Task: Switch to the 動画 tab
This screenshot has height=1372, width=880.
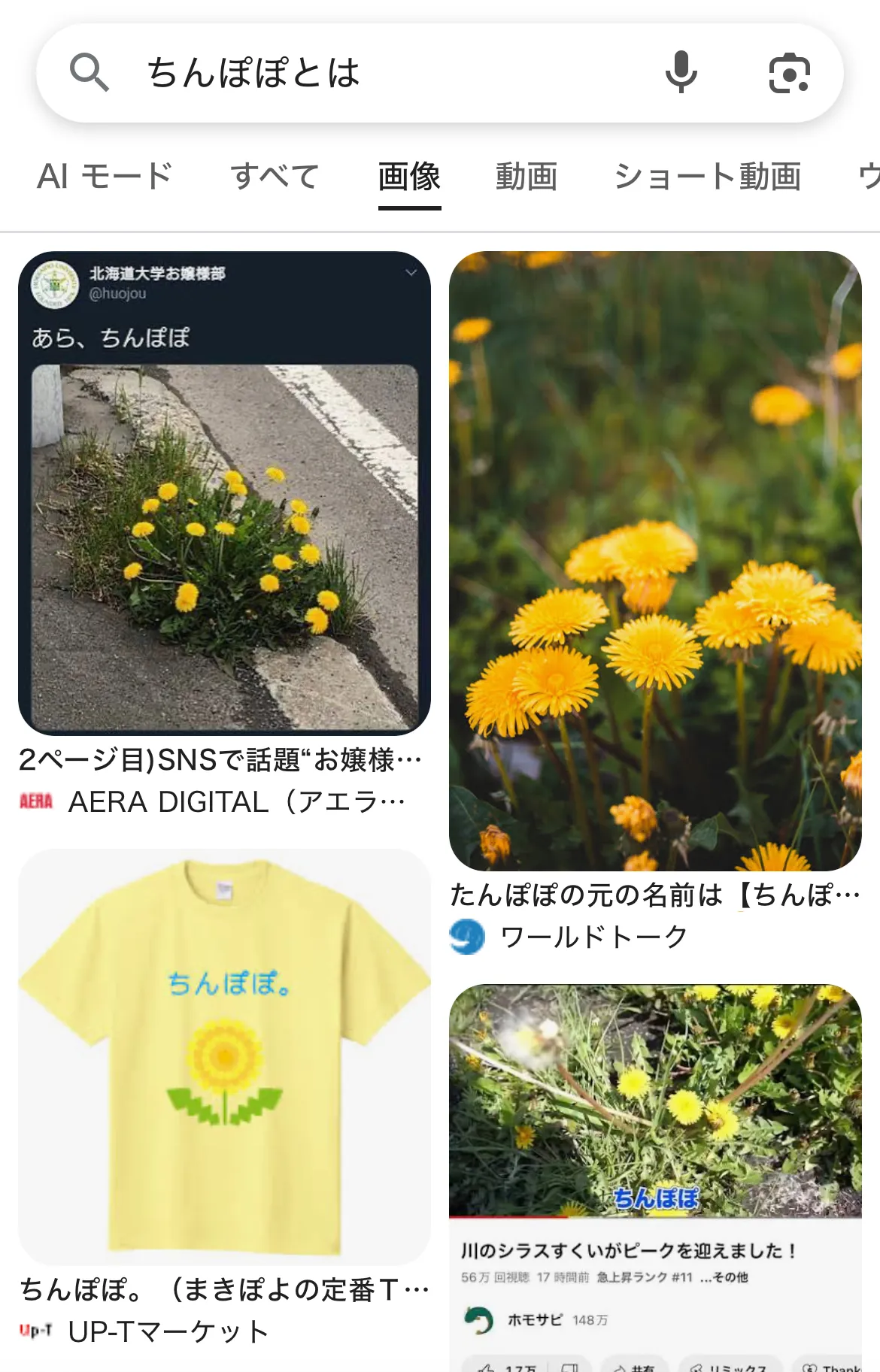Action: pos(526,177)
